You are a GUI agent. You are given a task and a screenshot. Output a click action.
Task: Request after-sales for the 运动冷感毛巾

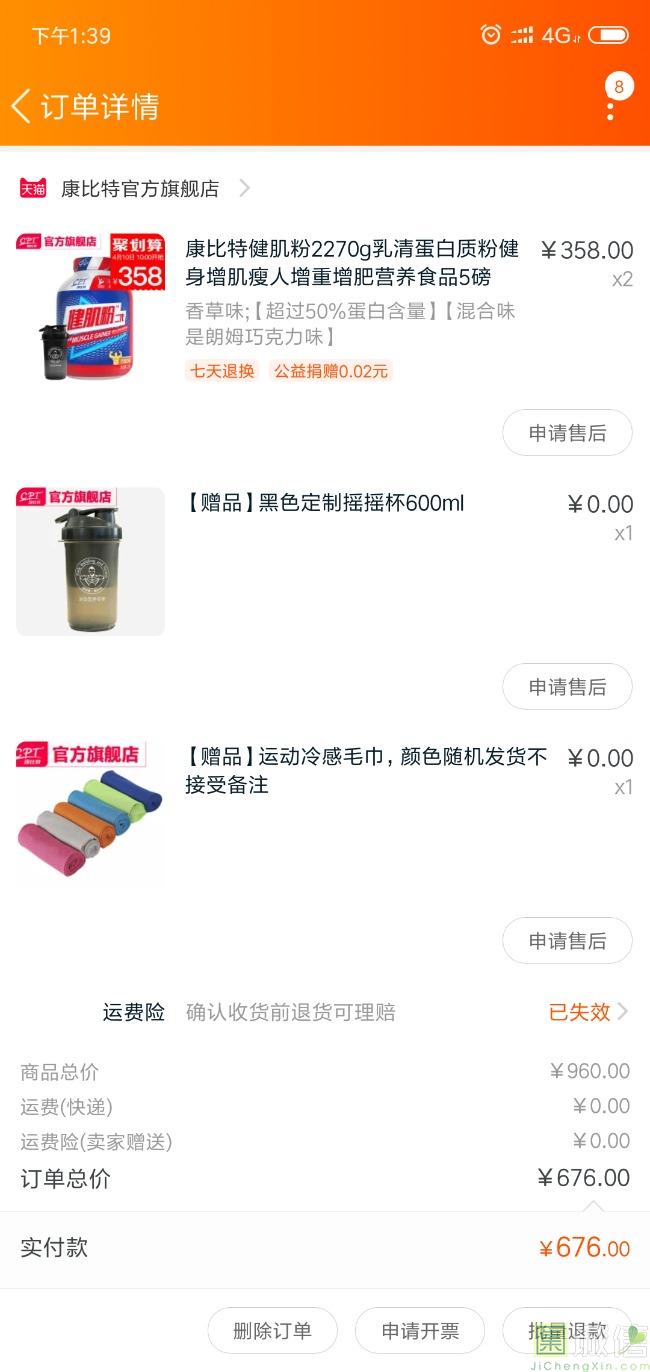567,941
